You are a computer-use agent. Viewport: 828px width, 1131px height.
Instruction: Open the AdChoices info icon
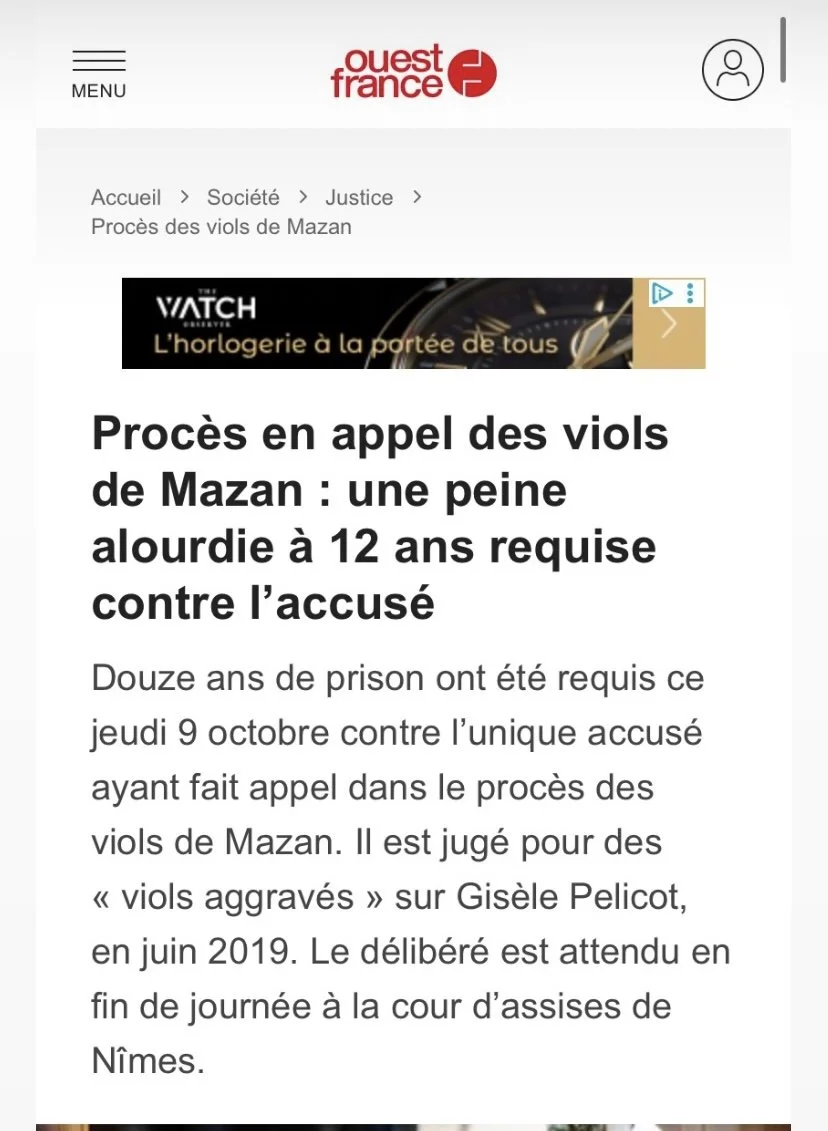(662, 293)
